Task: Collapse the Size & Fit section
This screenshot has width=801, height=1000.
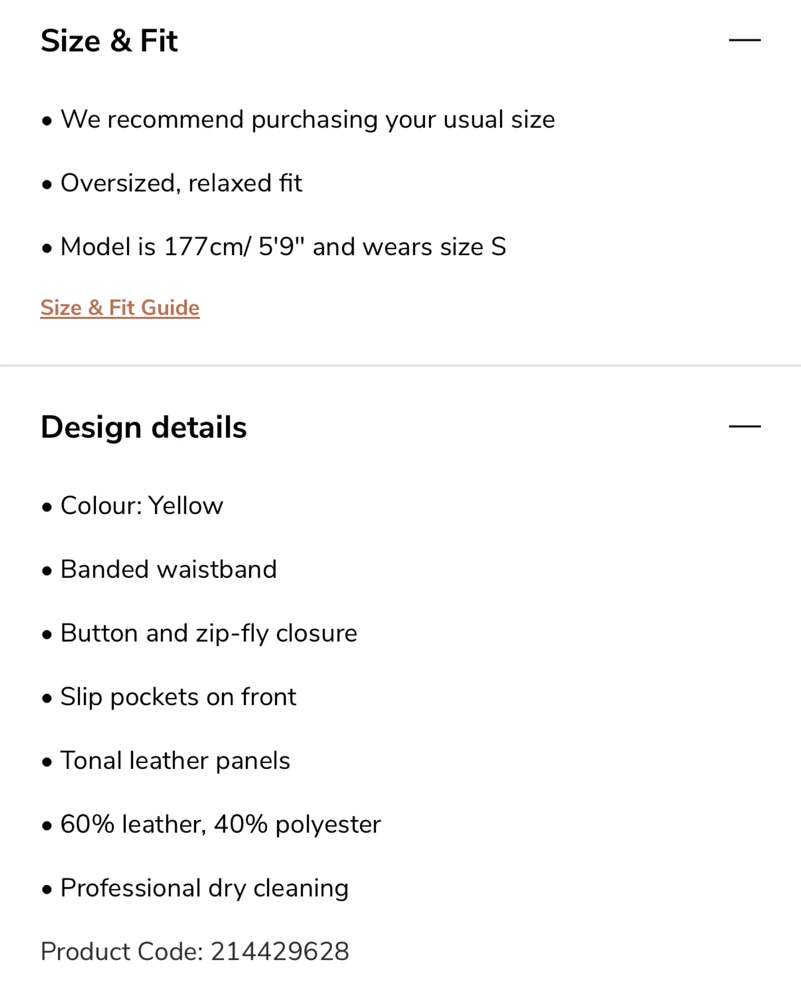Action: (x=744, y=40)
